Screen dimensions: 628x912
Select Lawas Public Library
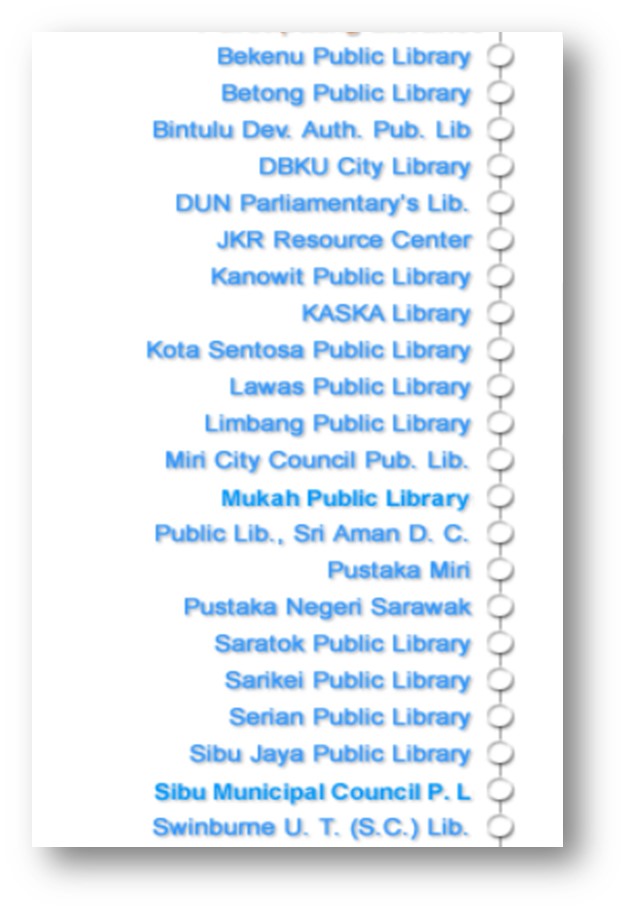[x=349, y=387]
